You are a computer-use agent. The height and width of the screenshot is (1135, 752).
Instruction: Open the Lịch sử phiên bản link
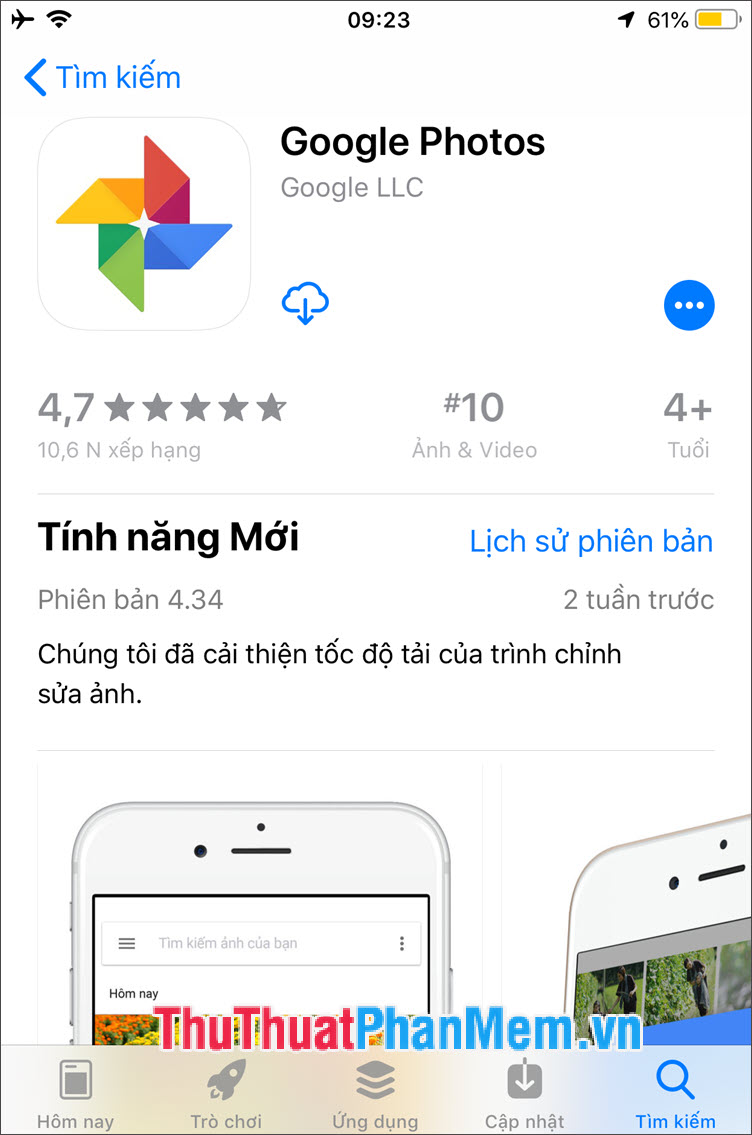pos(592,541)
